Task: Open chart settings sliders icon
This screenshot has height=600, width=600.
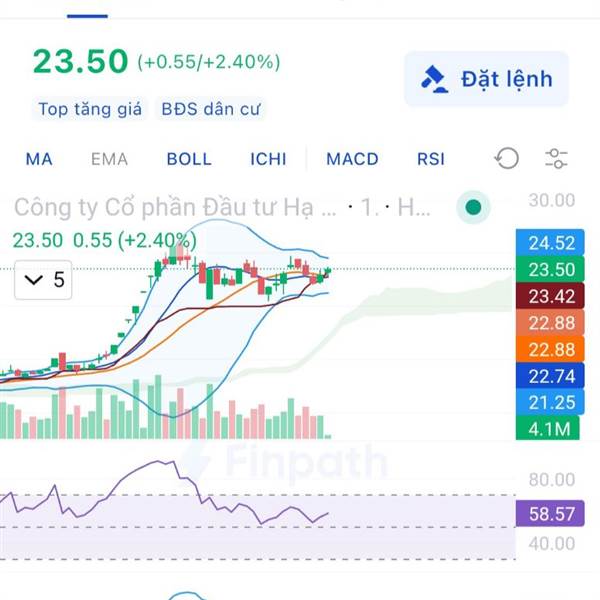Action: [556, 158]
